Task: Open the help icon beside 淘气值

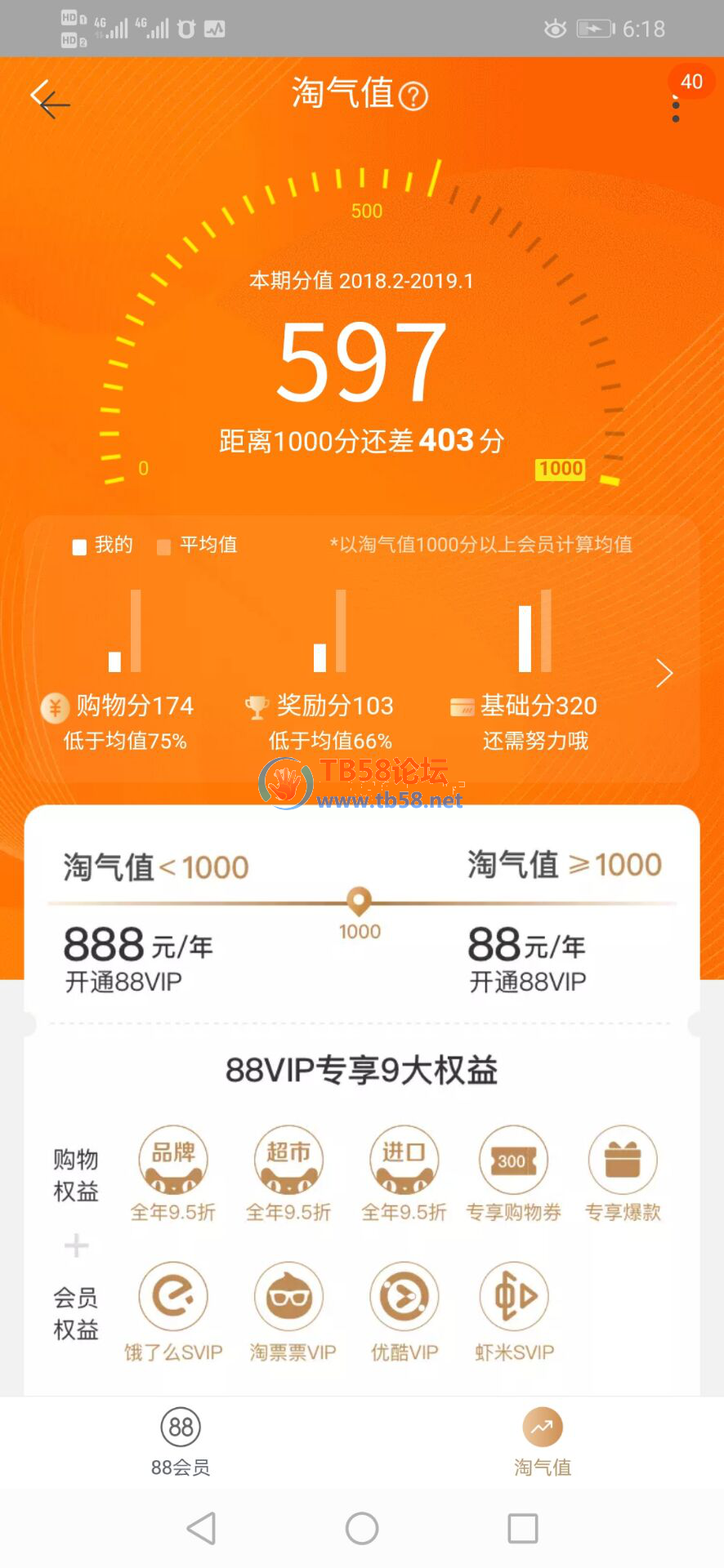Action: point(413,96)
